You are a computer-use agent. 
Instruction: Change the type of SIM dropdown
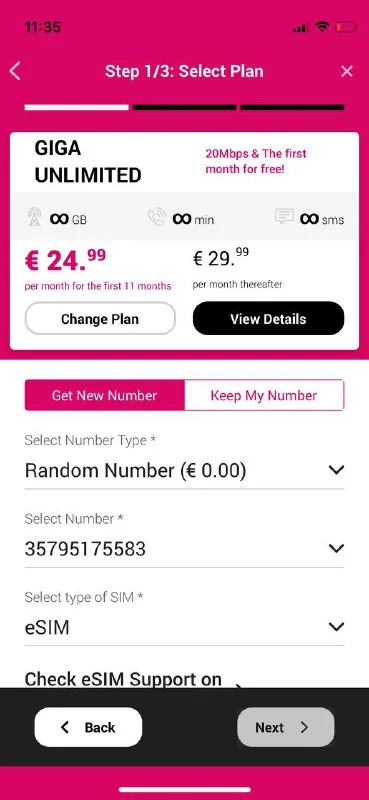point(184,627)
